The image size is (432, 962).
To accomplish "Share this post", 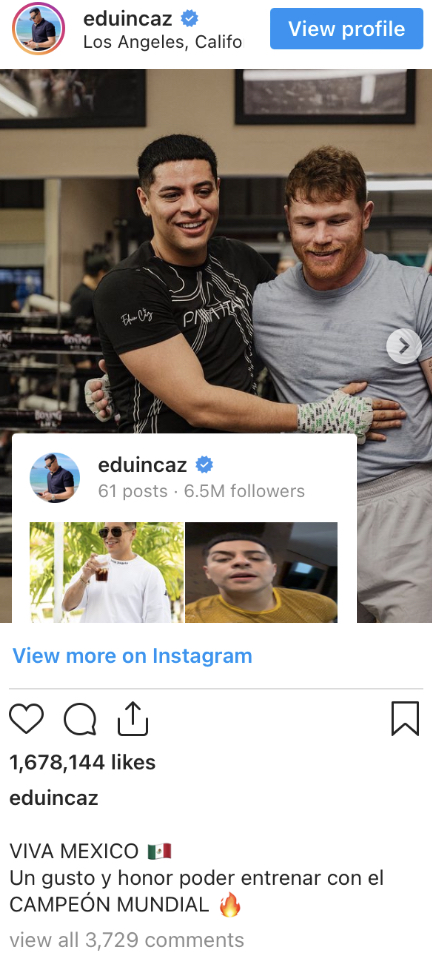I will [x=133, y=718].
